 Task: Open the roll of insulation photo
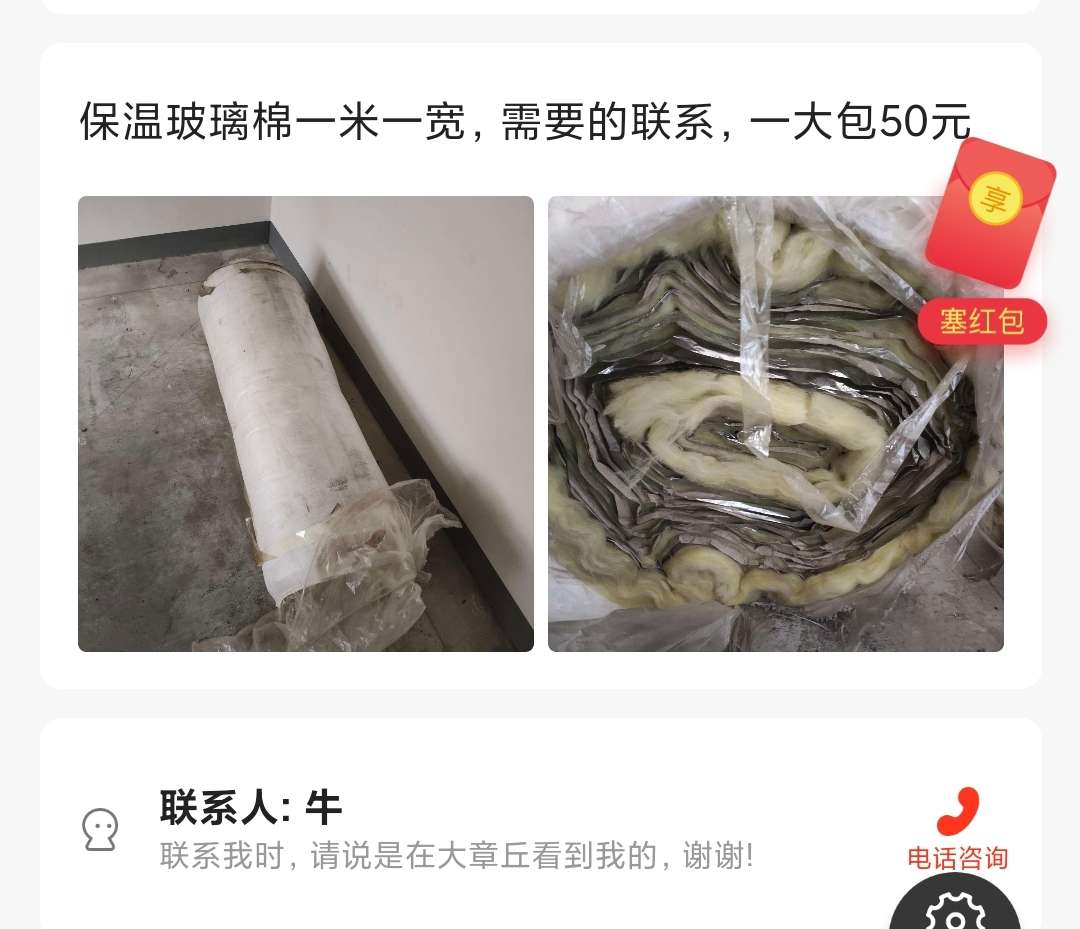[x=305, y=423]
